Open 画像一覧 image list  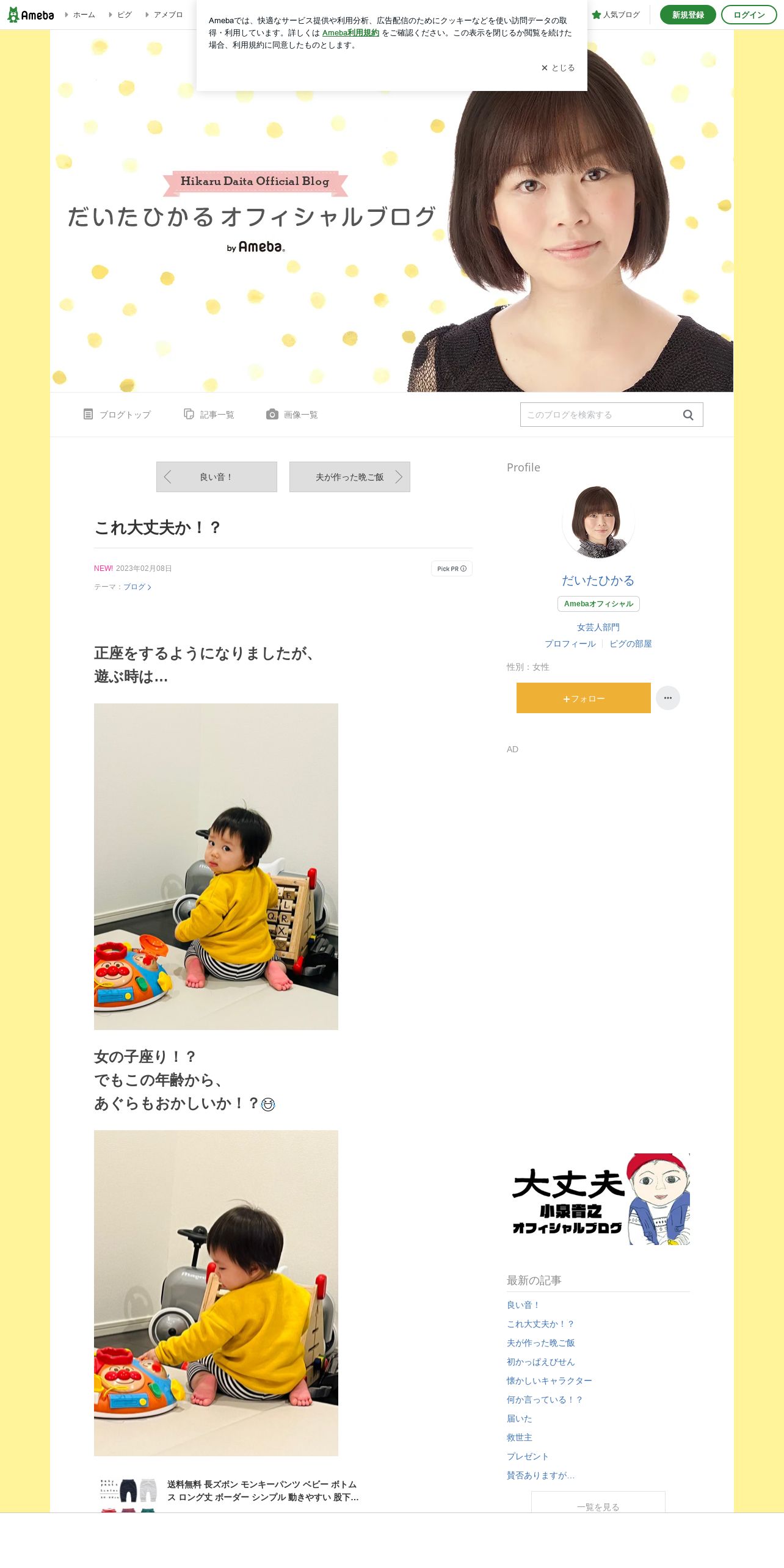292,415
